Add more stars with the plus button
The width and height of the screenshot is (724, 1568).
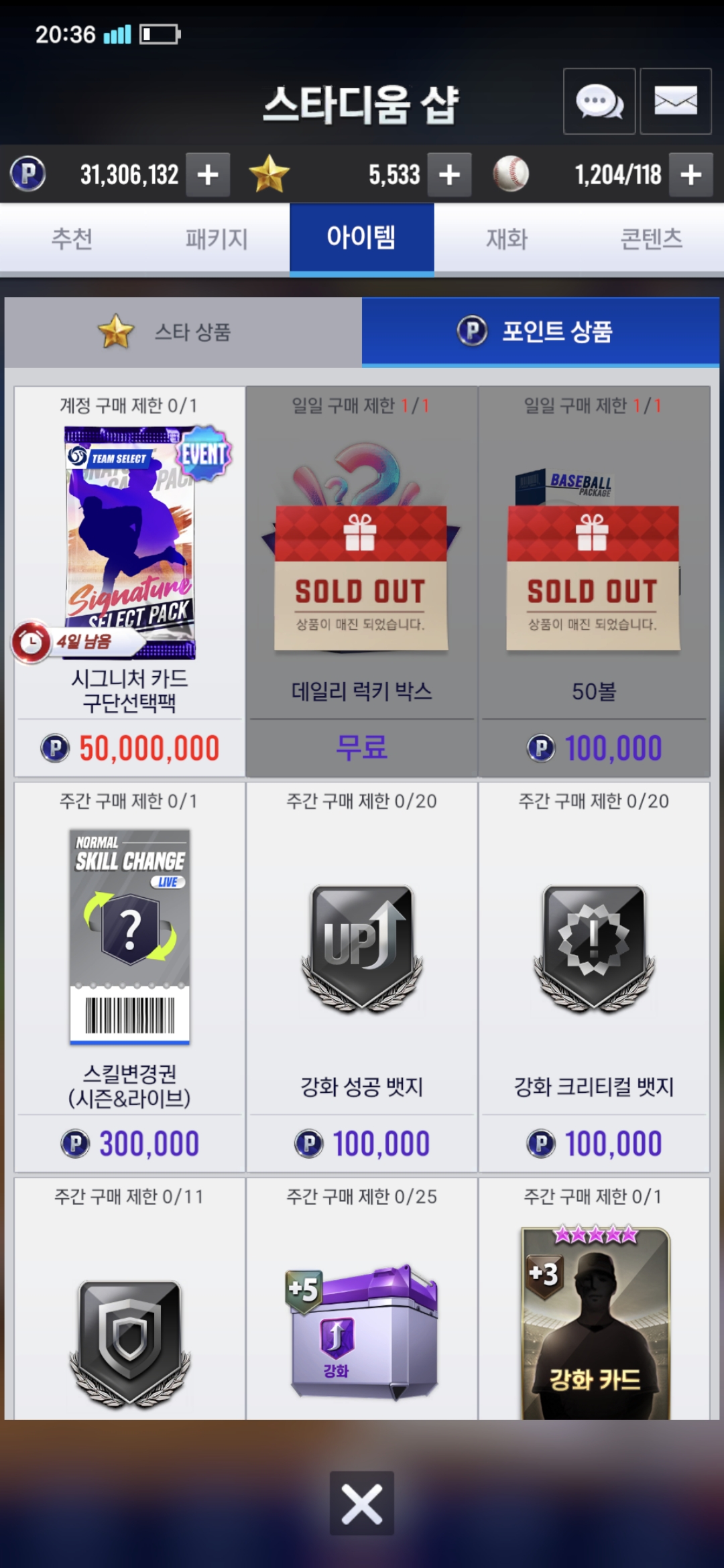449,175
